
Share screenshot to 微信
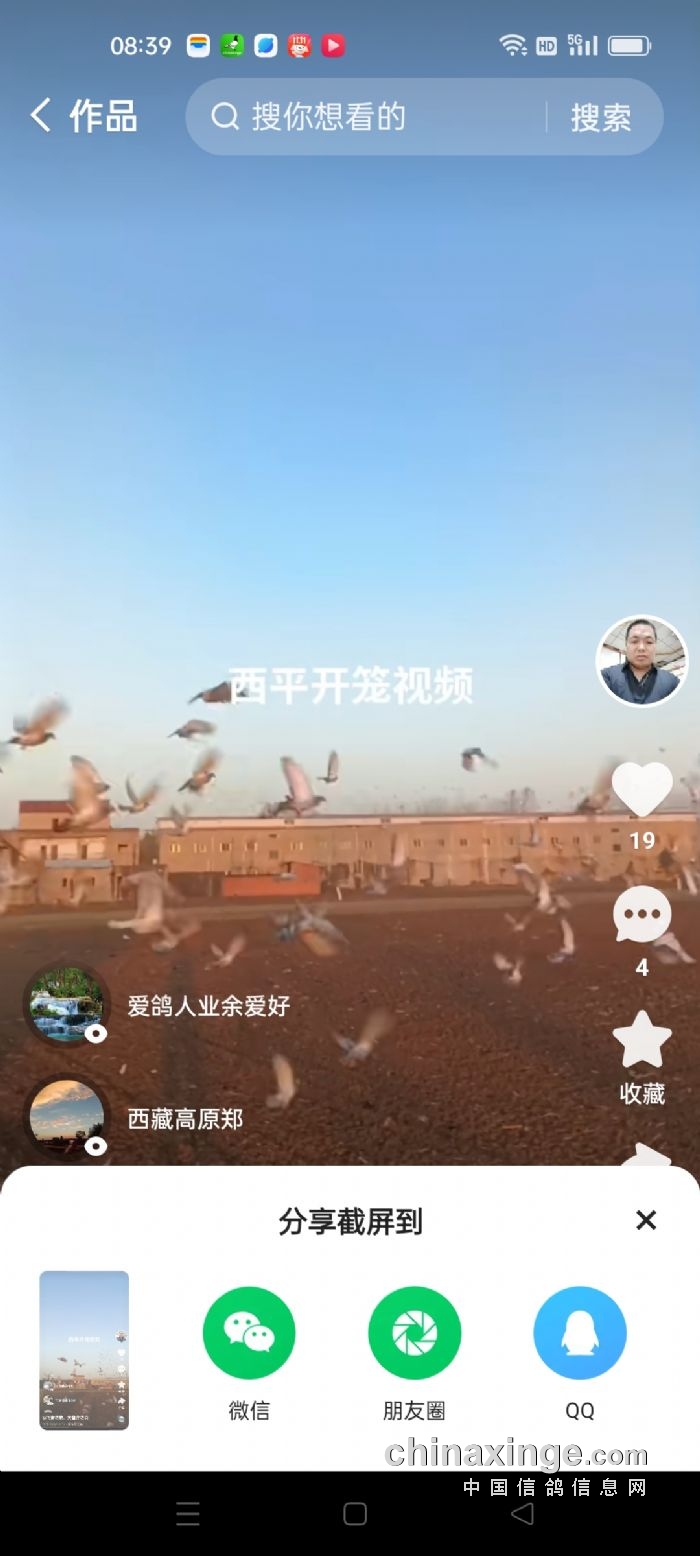[x=249, y=1333]
